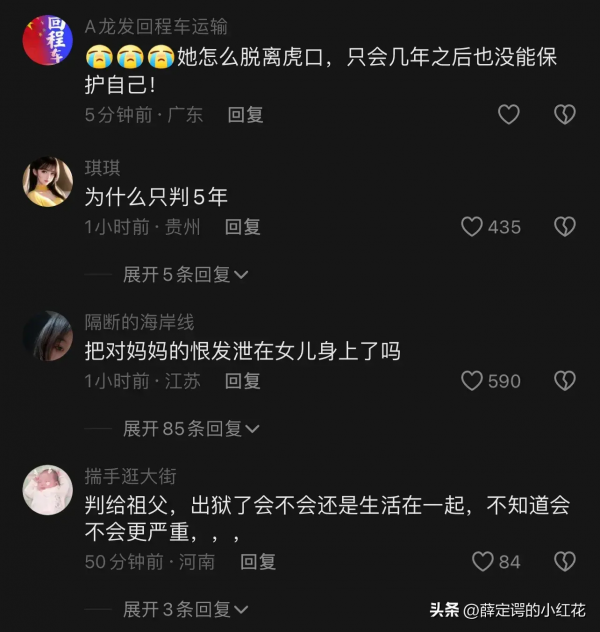Expand the 85 replies under 隔断的海岸线

point(190,428)
